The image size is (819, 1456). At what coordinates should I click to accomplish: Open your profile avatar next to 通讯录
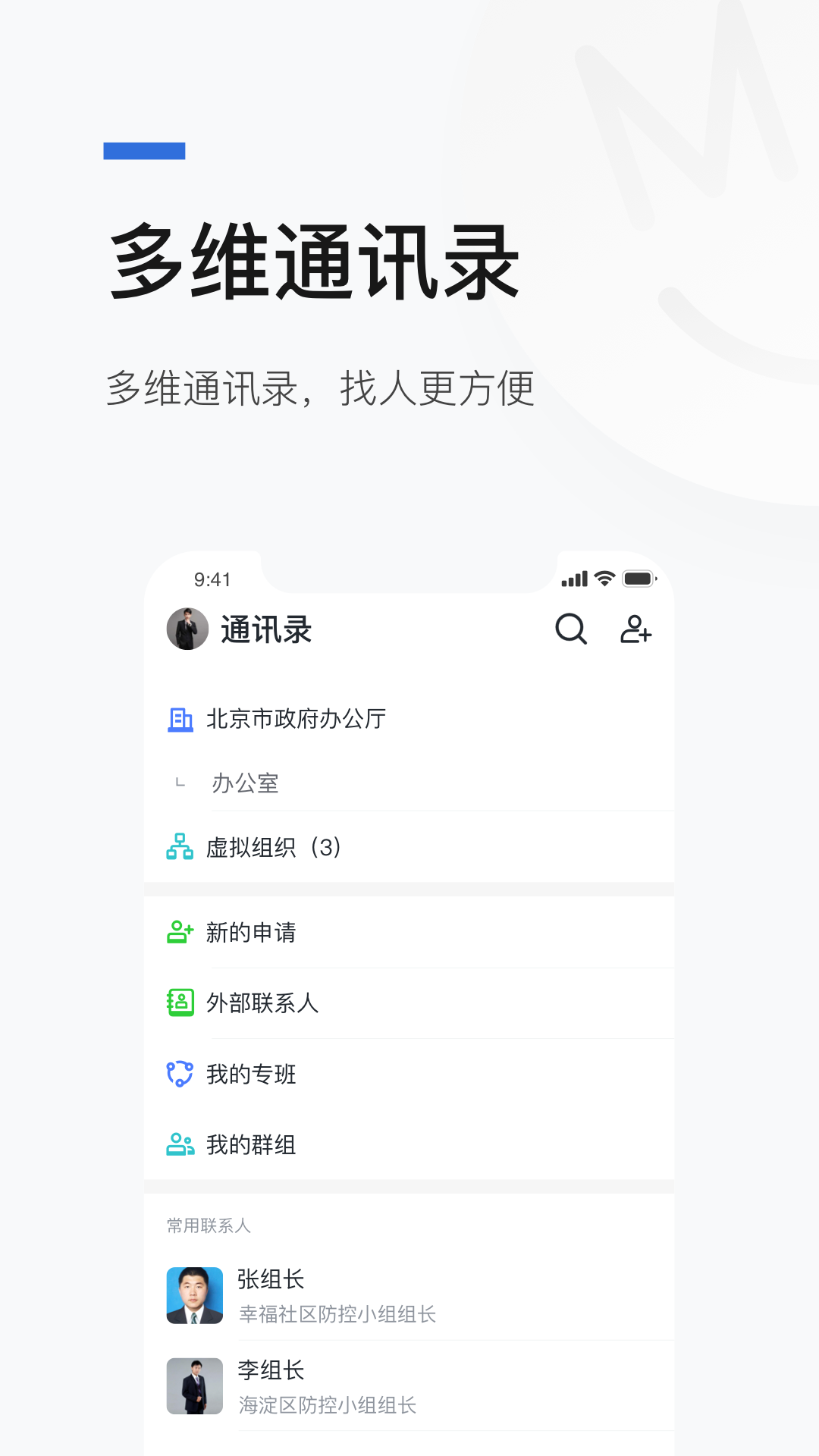tap(187, 629)
